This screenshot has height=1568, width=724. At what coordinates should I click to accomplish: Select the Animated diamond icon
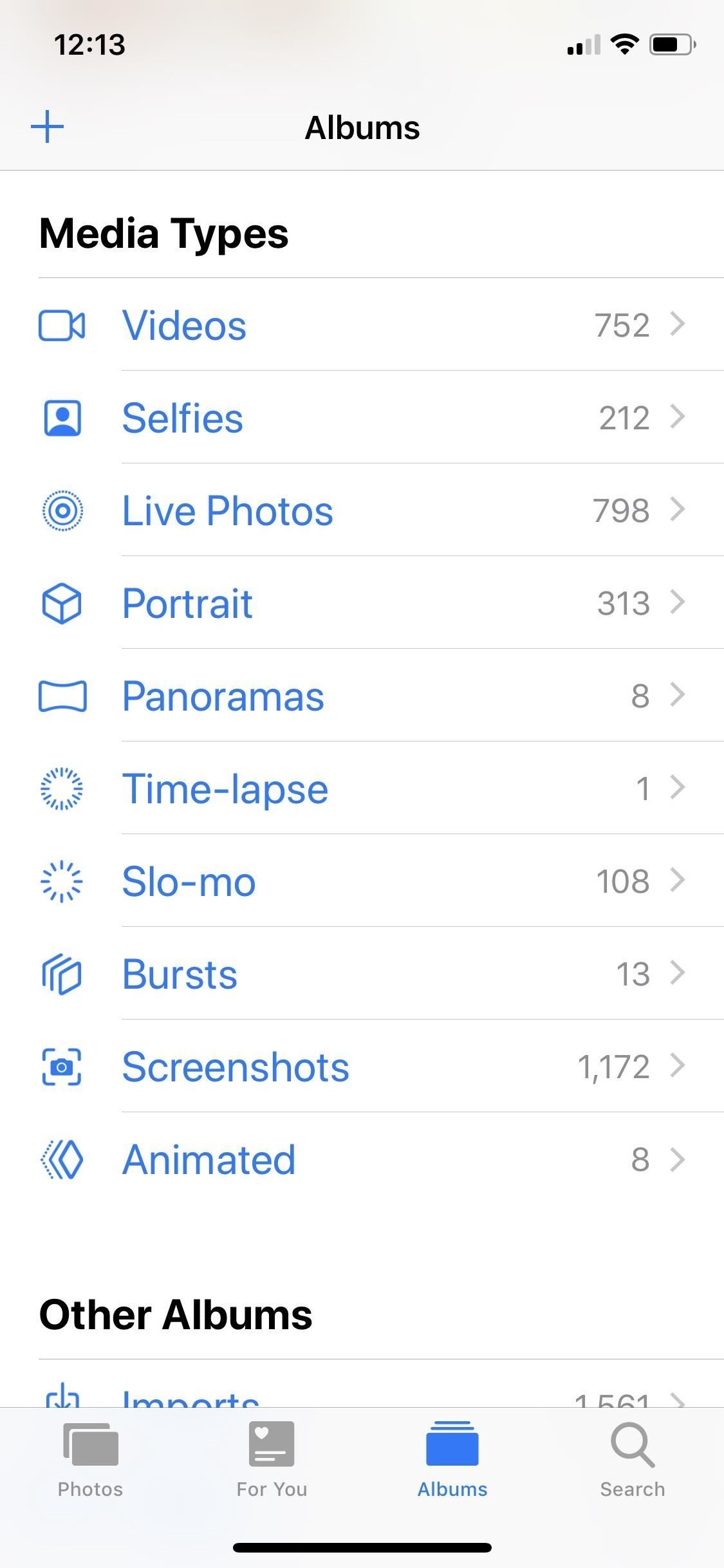62,1159
